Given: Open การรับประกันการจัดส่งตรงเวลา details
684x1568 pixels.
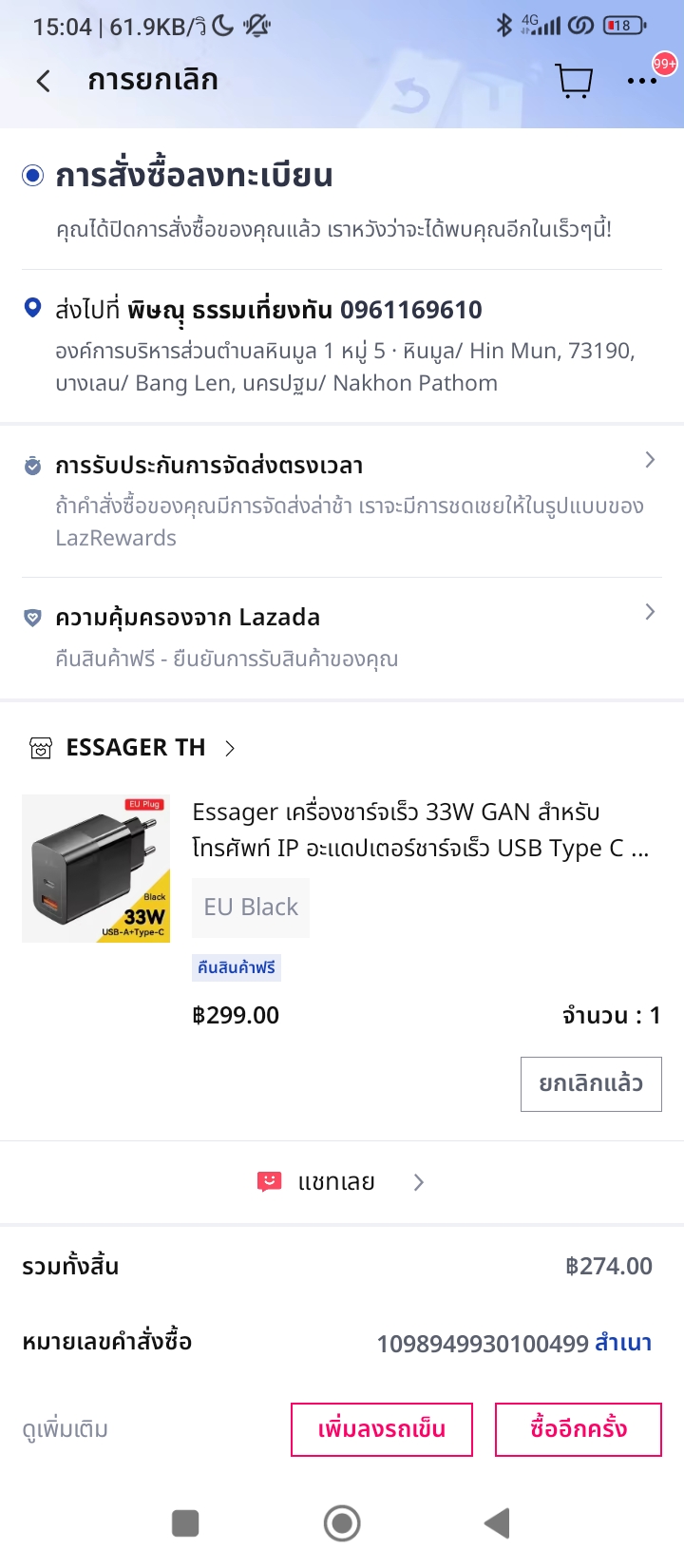Looking at the screenshot, I should (342, 501).
